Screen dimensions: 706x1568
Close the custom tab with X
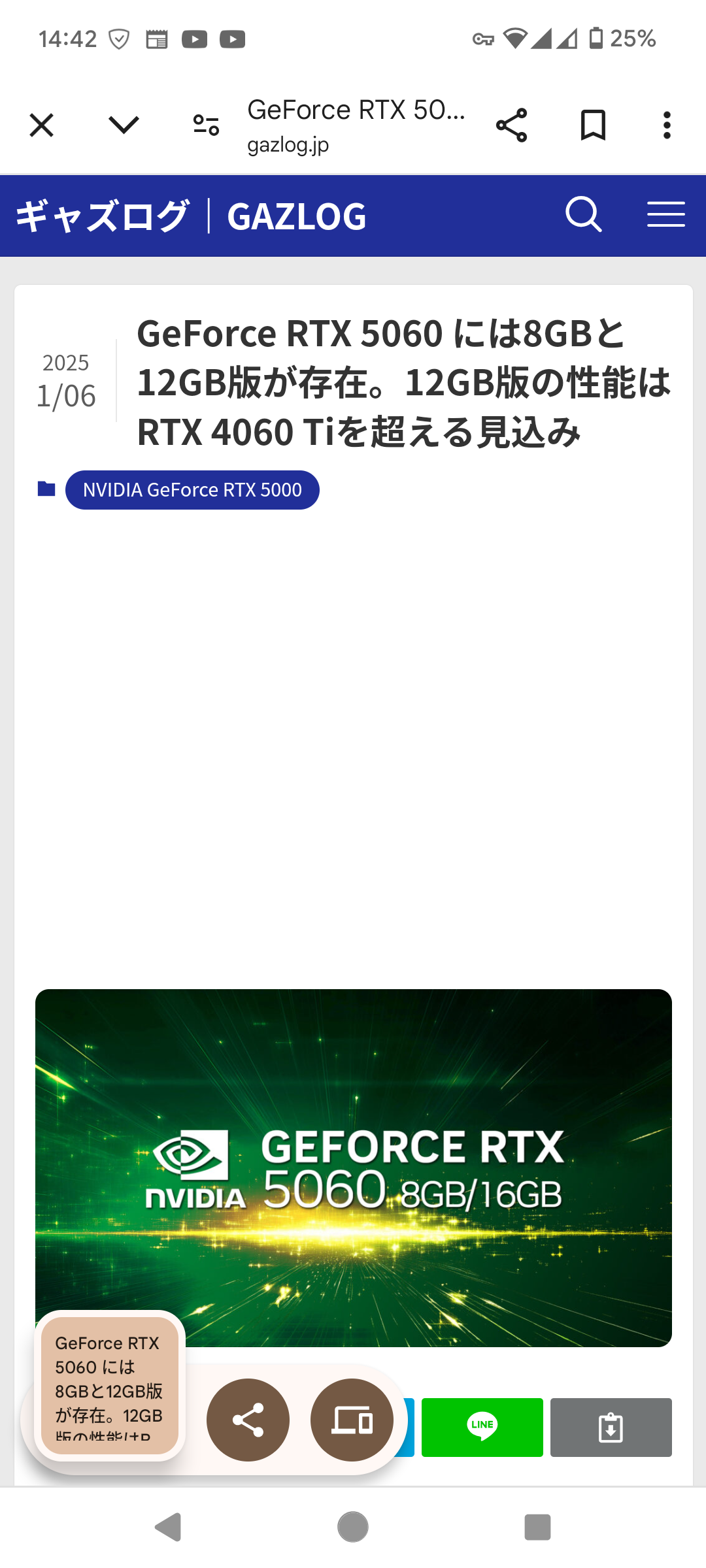point(42,125)
